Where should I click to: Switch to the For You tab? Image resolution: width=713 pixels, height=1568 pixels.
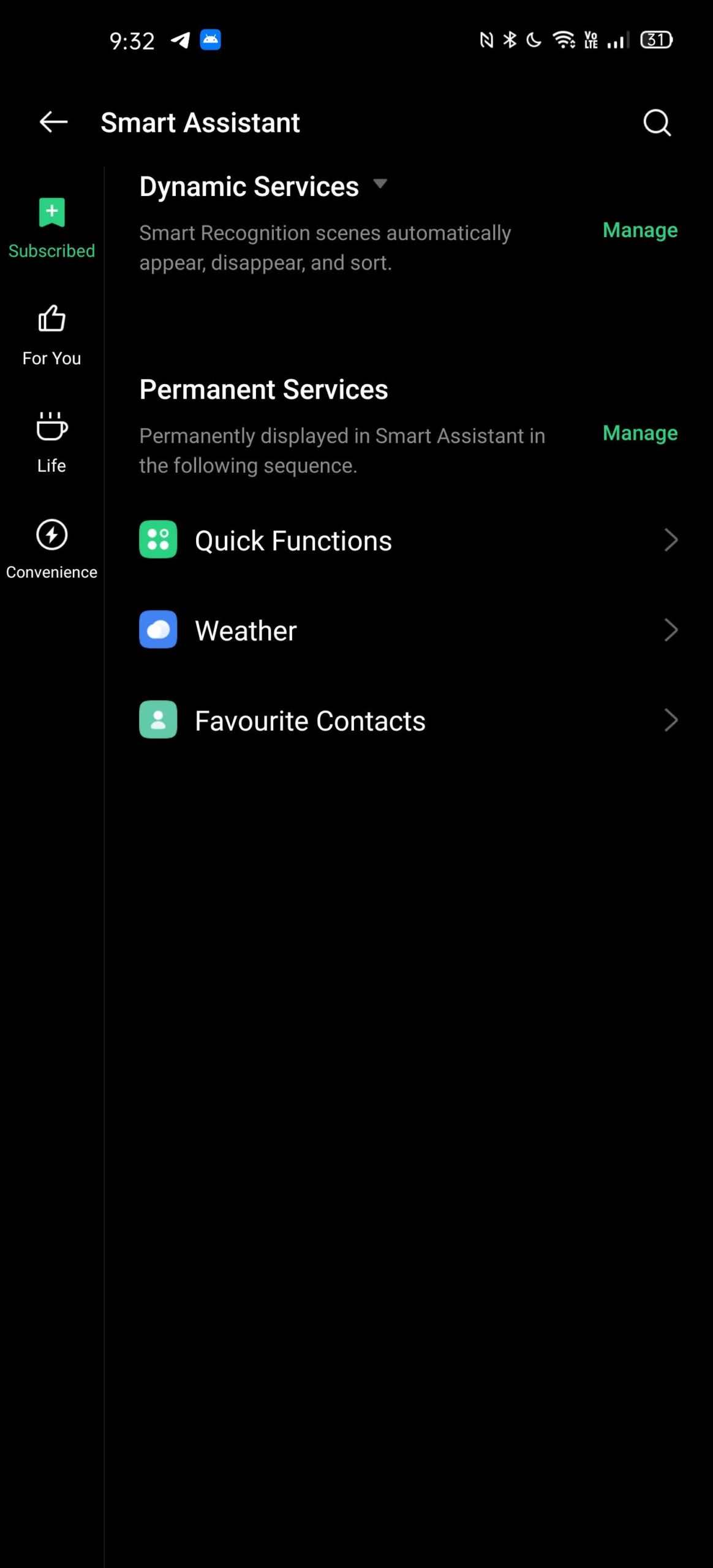pyautogui.click(x=51, y=336)
